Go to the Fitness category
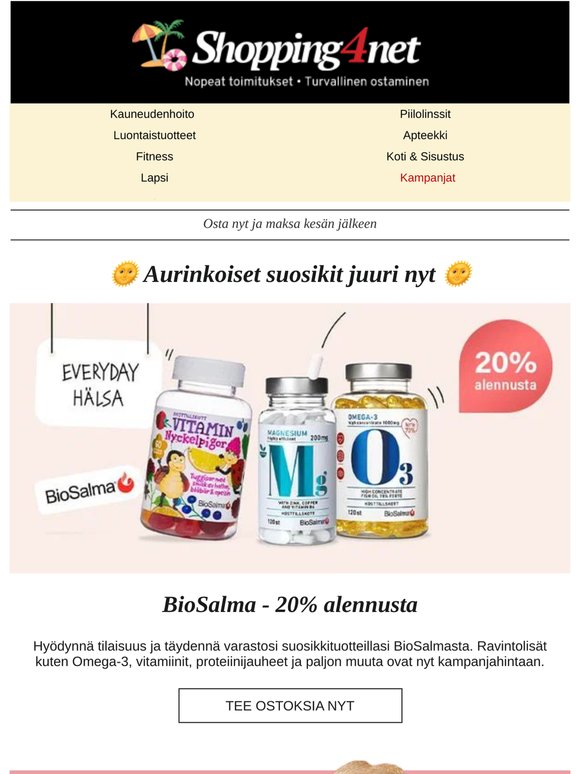580x774 pixels. coord(155,156)
